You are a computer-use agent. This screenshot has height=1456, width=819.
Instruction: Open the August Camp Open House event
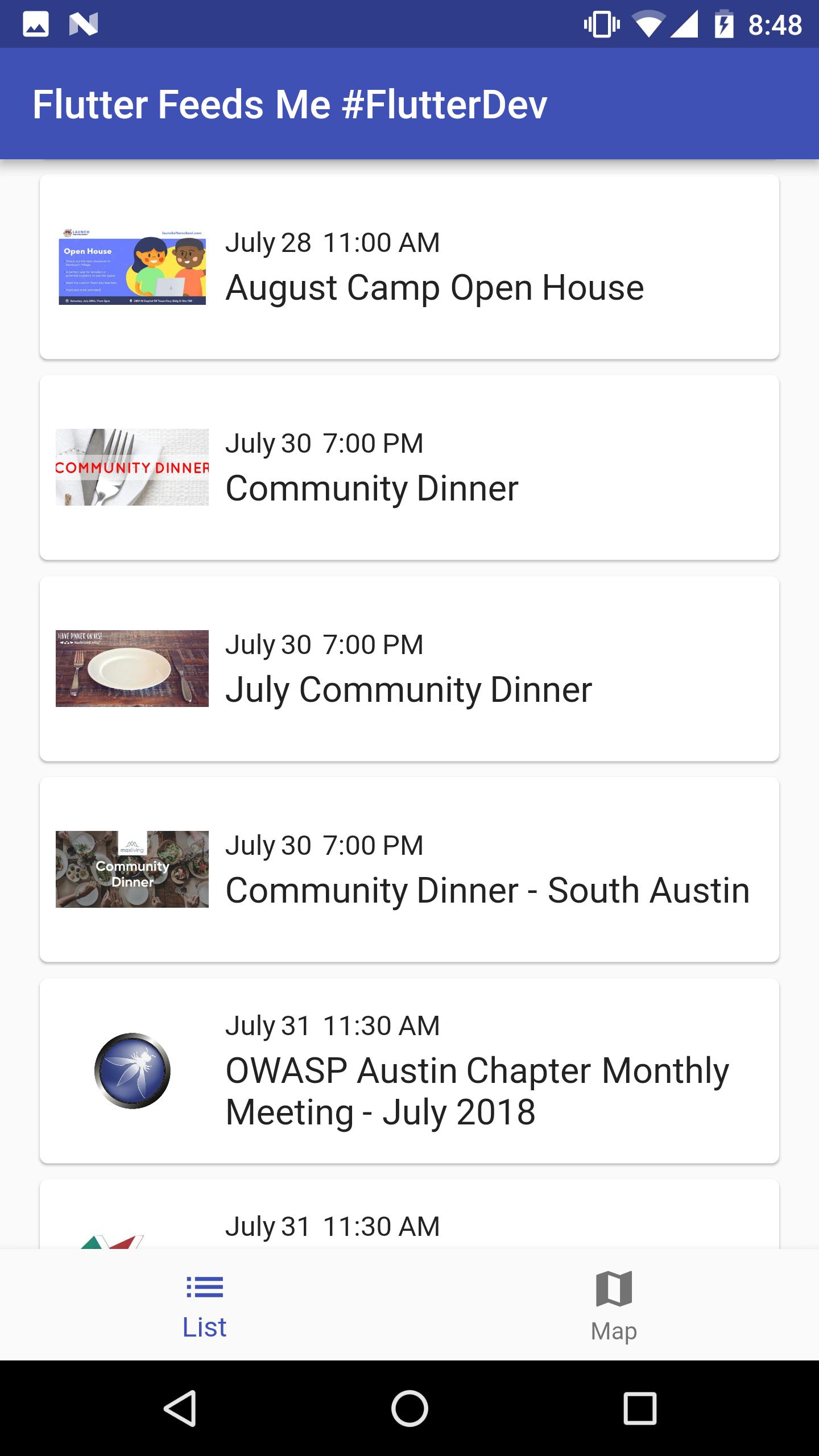(409, 267)
